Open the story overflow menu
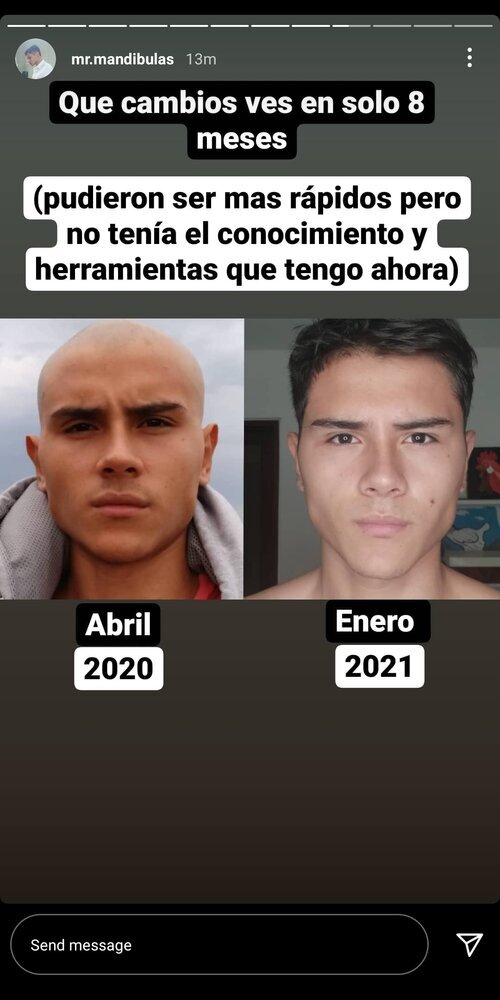Viewport: 500px width, 1000px height. pos(469,57)
